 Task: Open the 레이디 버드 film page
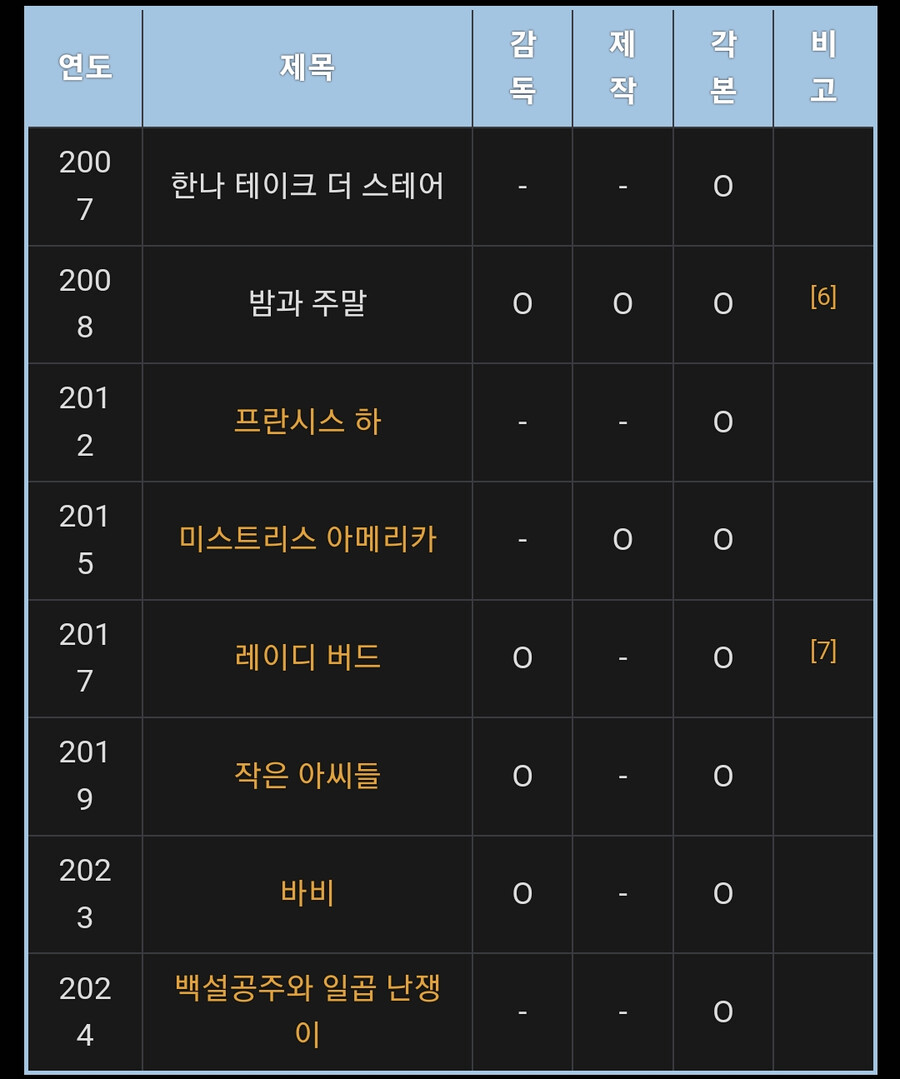(307, 657)
